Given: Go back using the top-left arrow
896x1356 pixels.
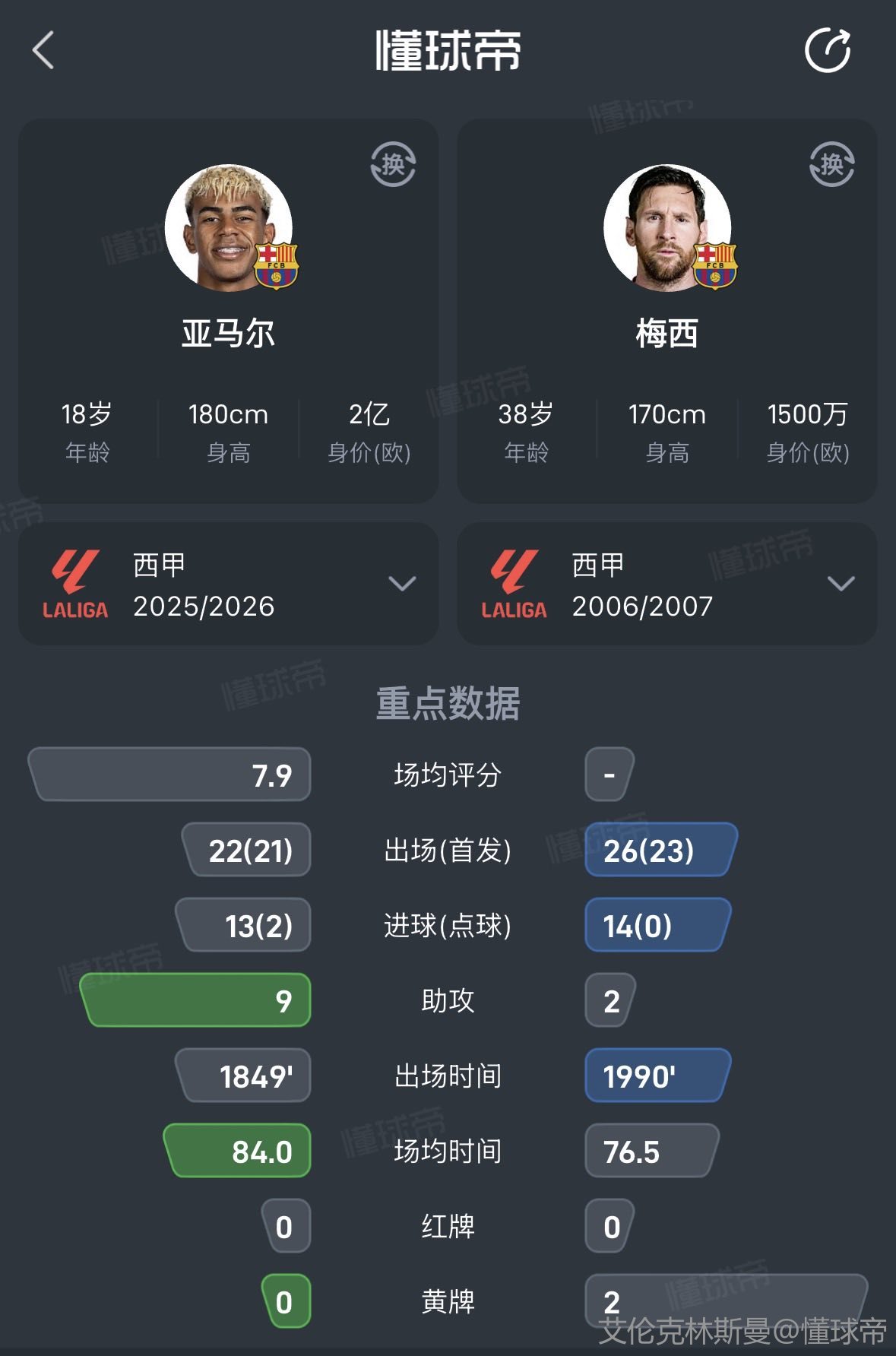Looking at the screenshot, I should tap(43, 50).
